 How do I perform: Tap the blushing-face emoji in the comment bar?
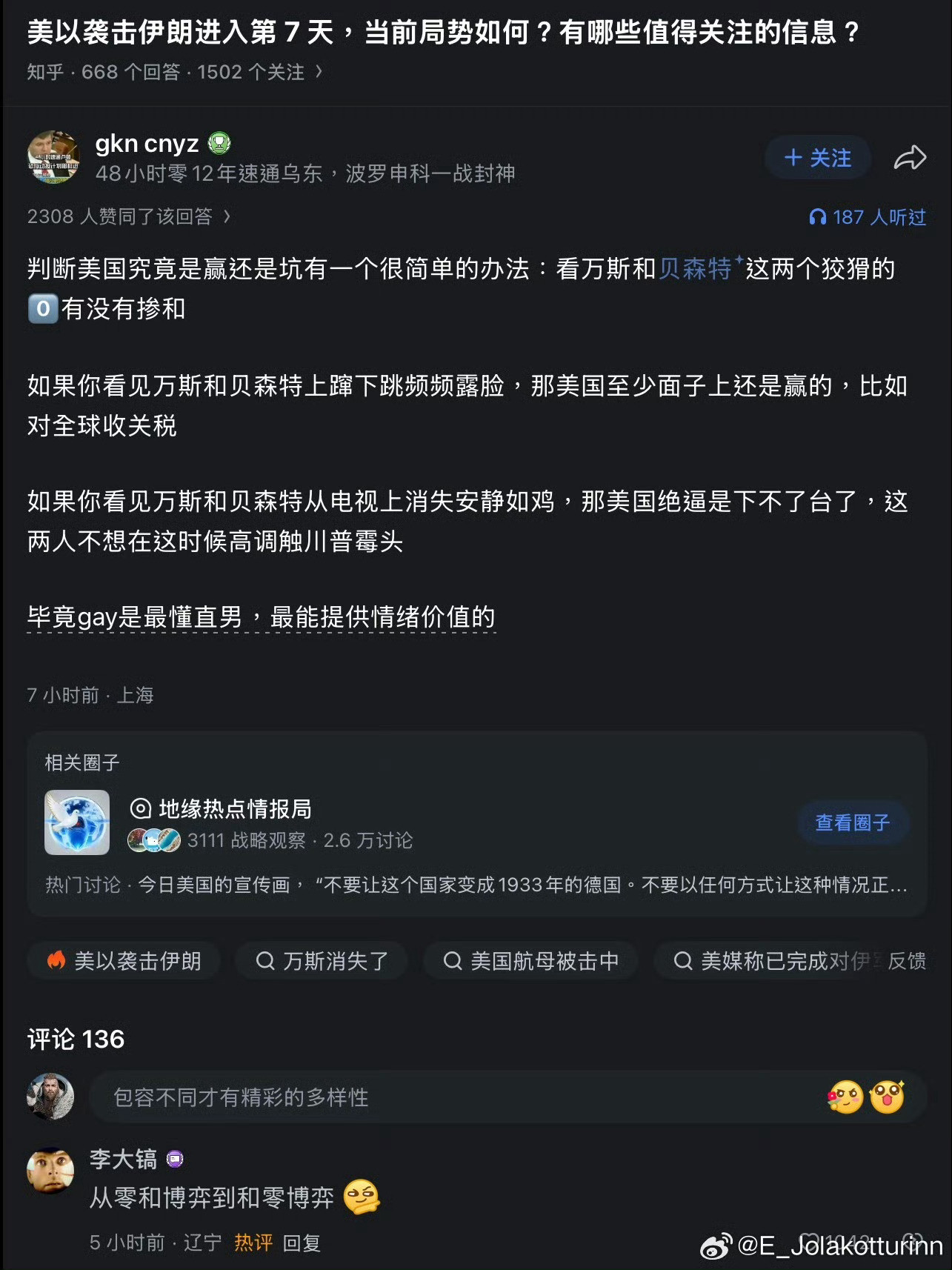click(850, 1099)
